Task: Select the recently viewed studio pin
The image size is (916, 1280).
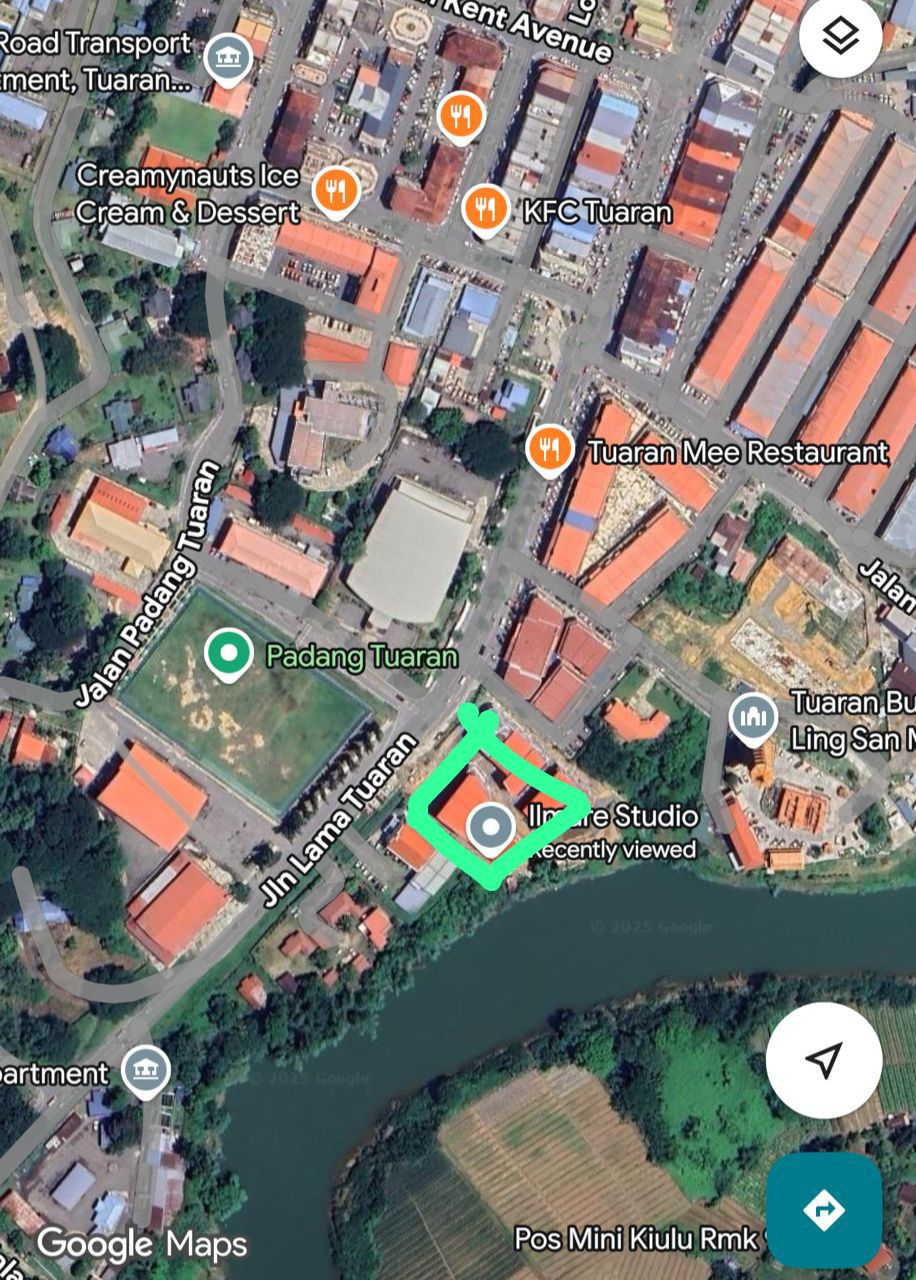Action: point(490,828)
